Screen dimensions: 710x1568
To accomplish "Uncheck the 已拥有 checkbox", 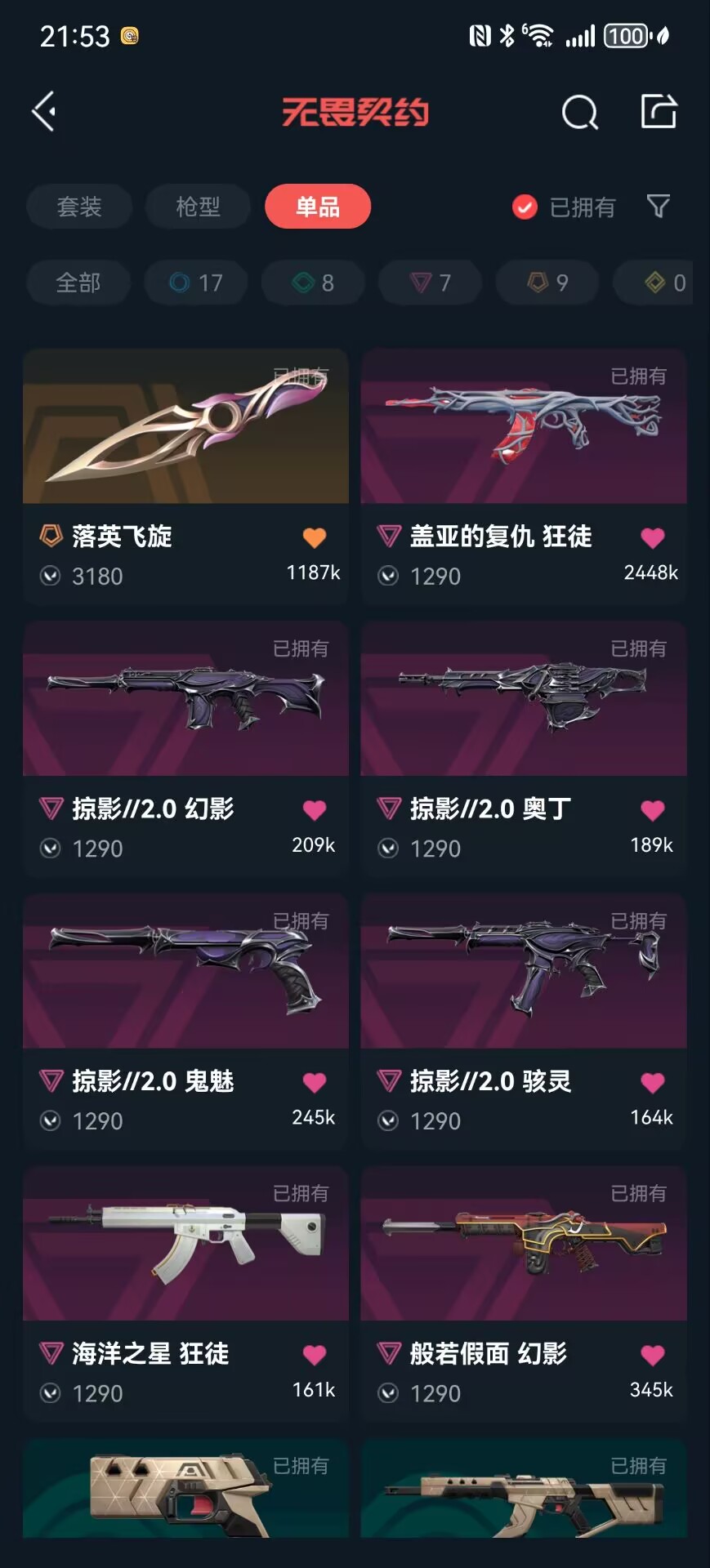I will [x=525, y=207].
